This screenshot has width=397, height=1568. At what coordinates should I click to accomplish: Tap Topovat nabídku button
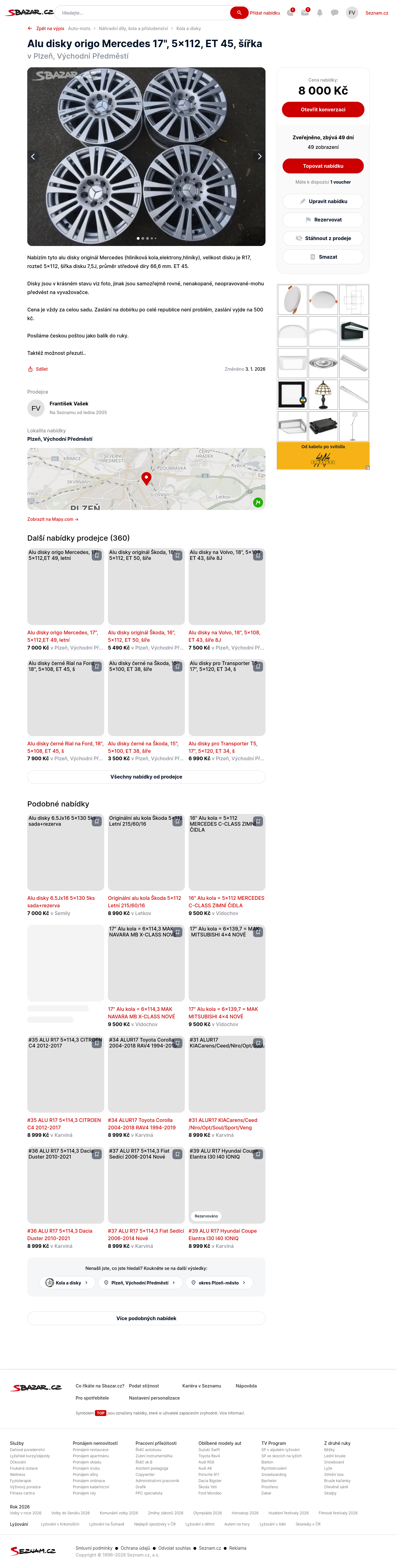click(323, 166)
